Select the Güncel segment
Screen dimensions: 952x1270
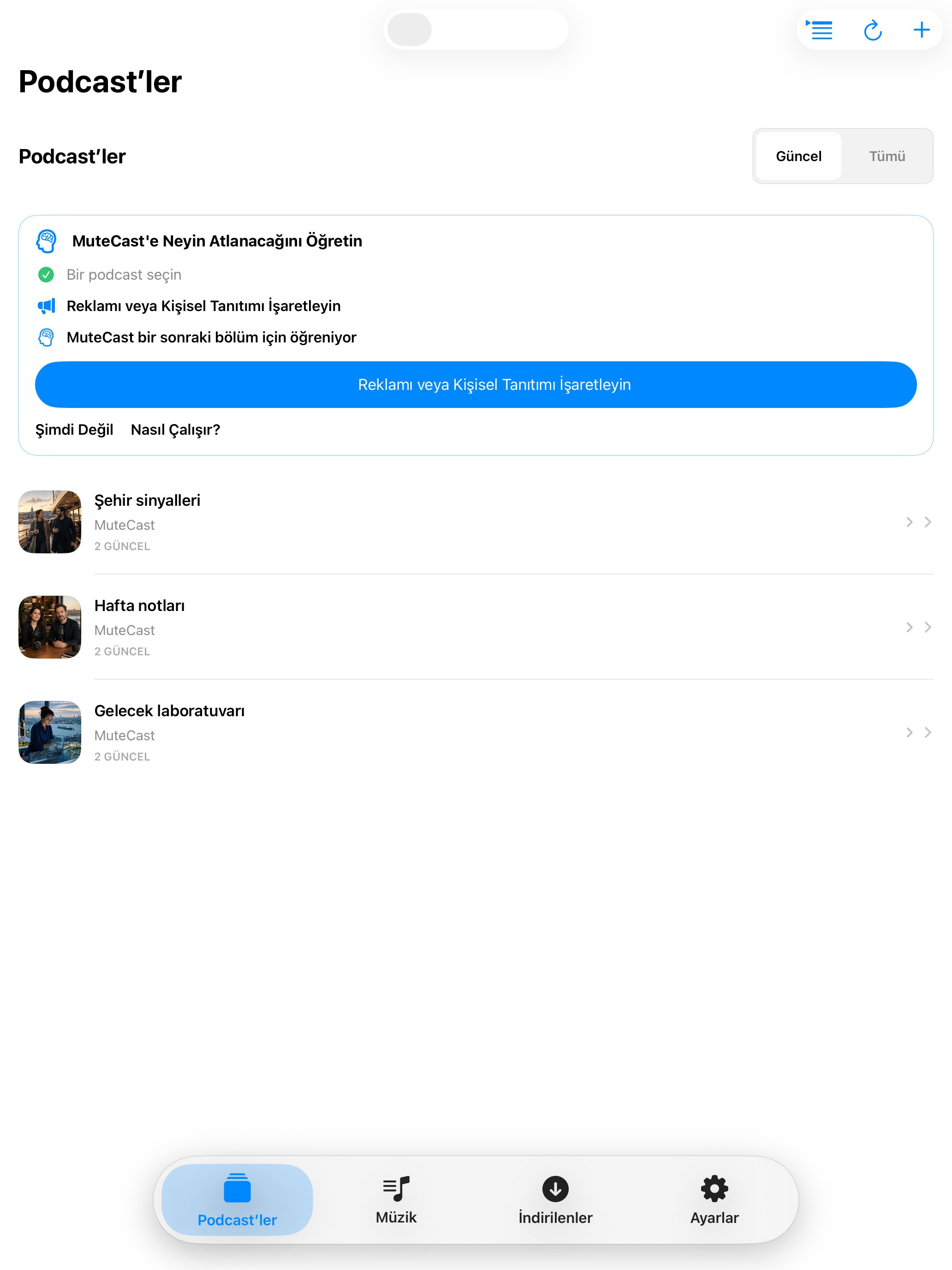click(x=798, y=156)
